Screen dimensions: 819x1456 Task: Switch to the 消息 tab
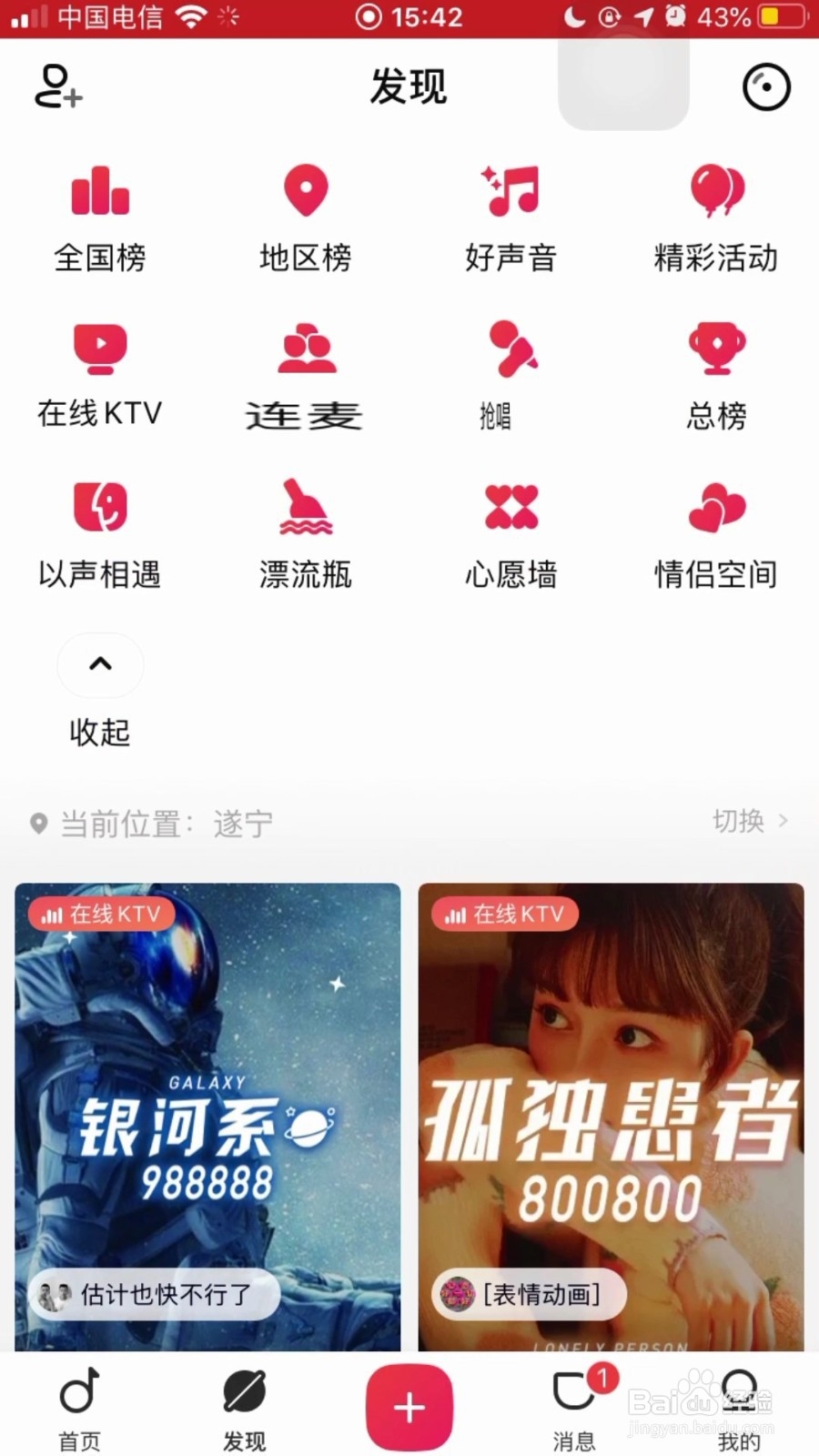(574, 1406)
